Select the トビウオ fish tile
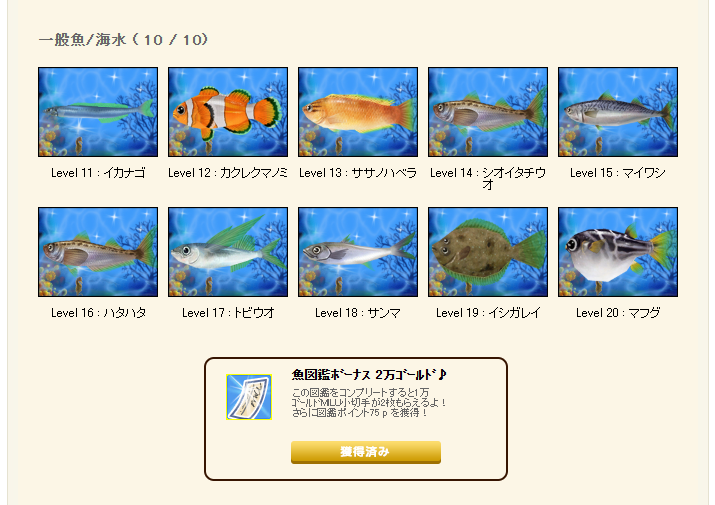 tap(228, 252)
